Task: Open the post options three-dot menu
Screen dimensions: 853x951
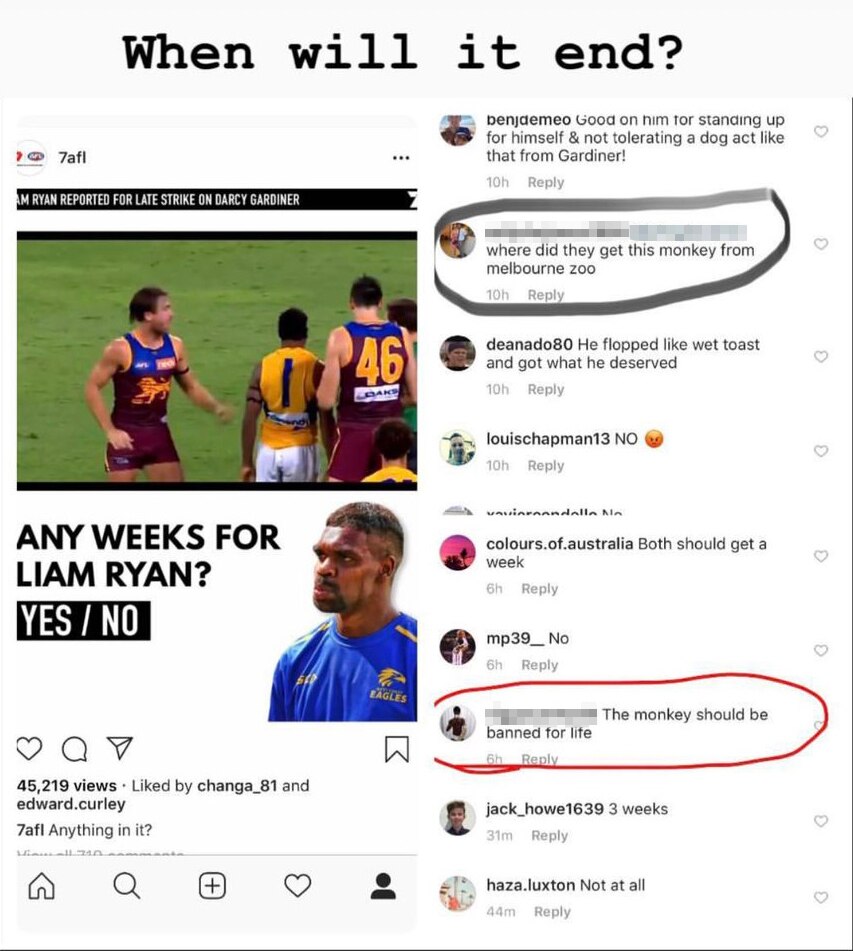Action: pos(401,158)
